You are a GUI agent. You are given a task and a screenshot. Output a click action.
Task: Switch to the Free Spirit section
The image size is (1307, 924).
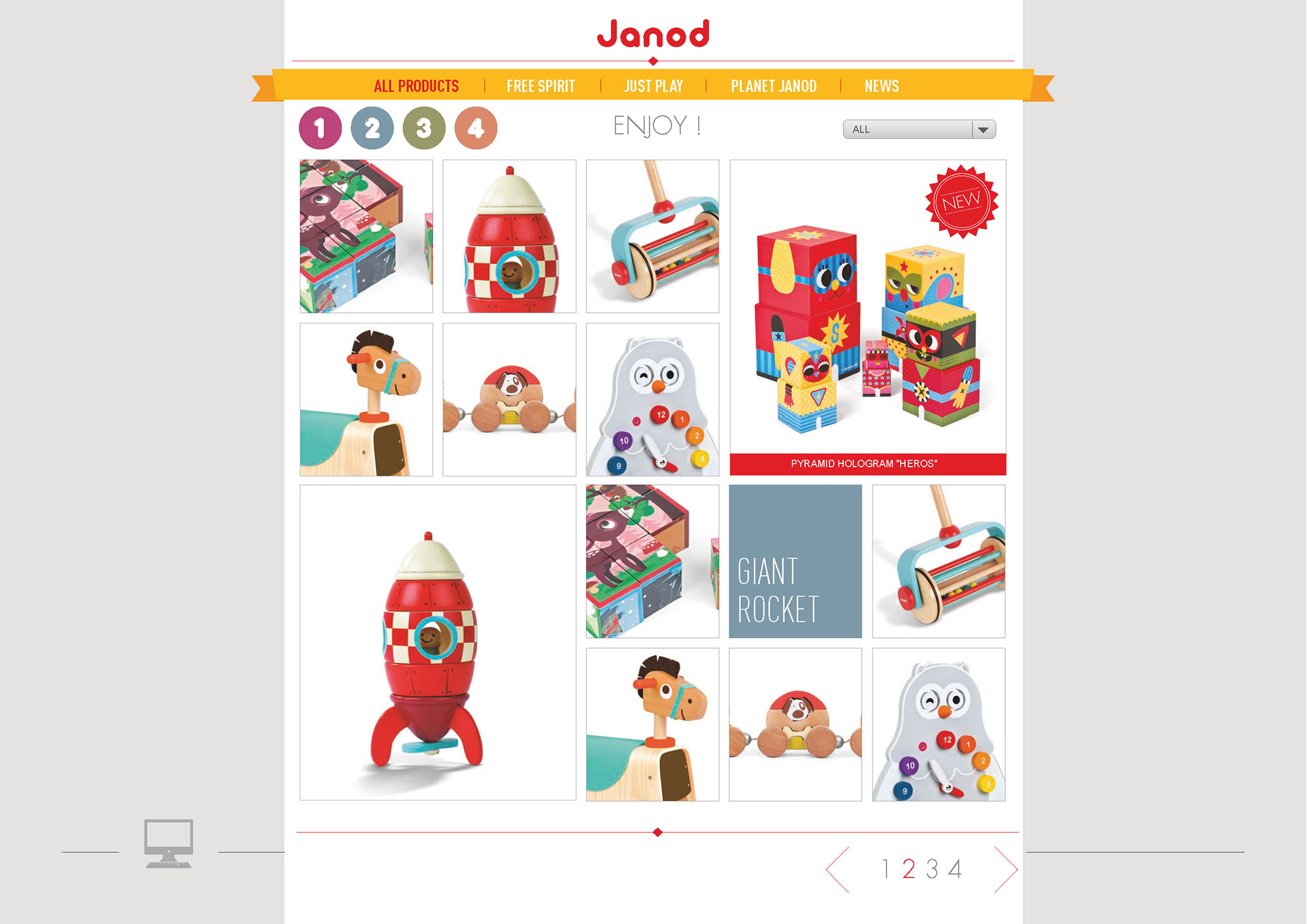540,86
